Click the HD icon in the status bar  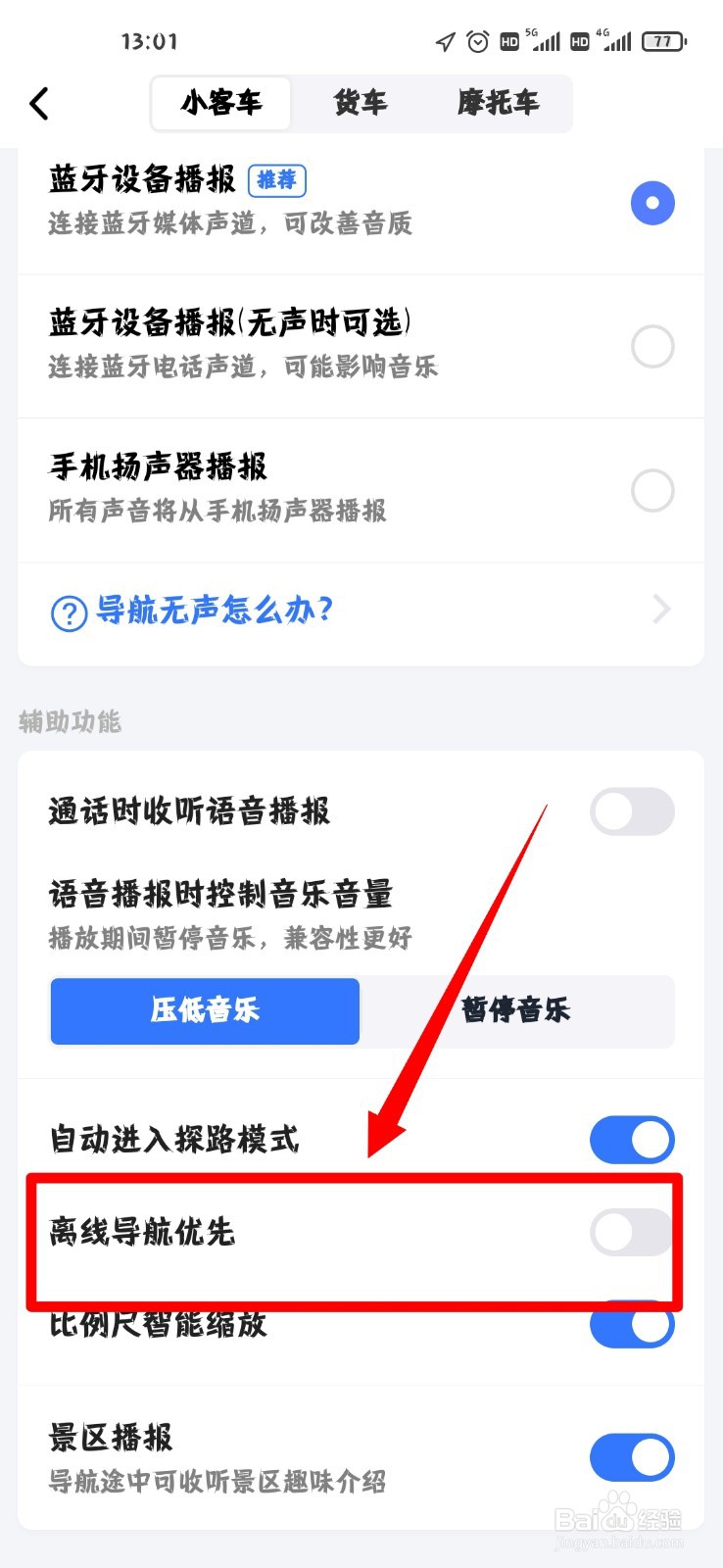(509, 40)
